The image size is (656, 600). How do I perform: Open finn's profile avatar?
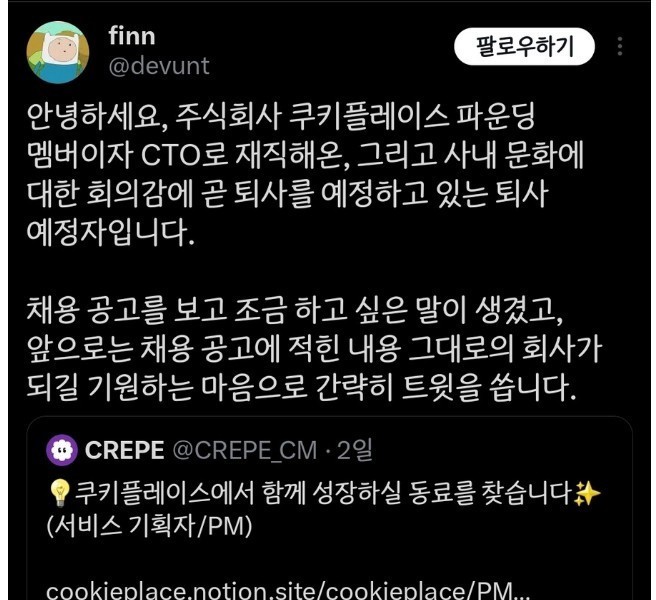pyautogui.click(x=58, y=52)
